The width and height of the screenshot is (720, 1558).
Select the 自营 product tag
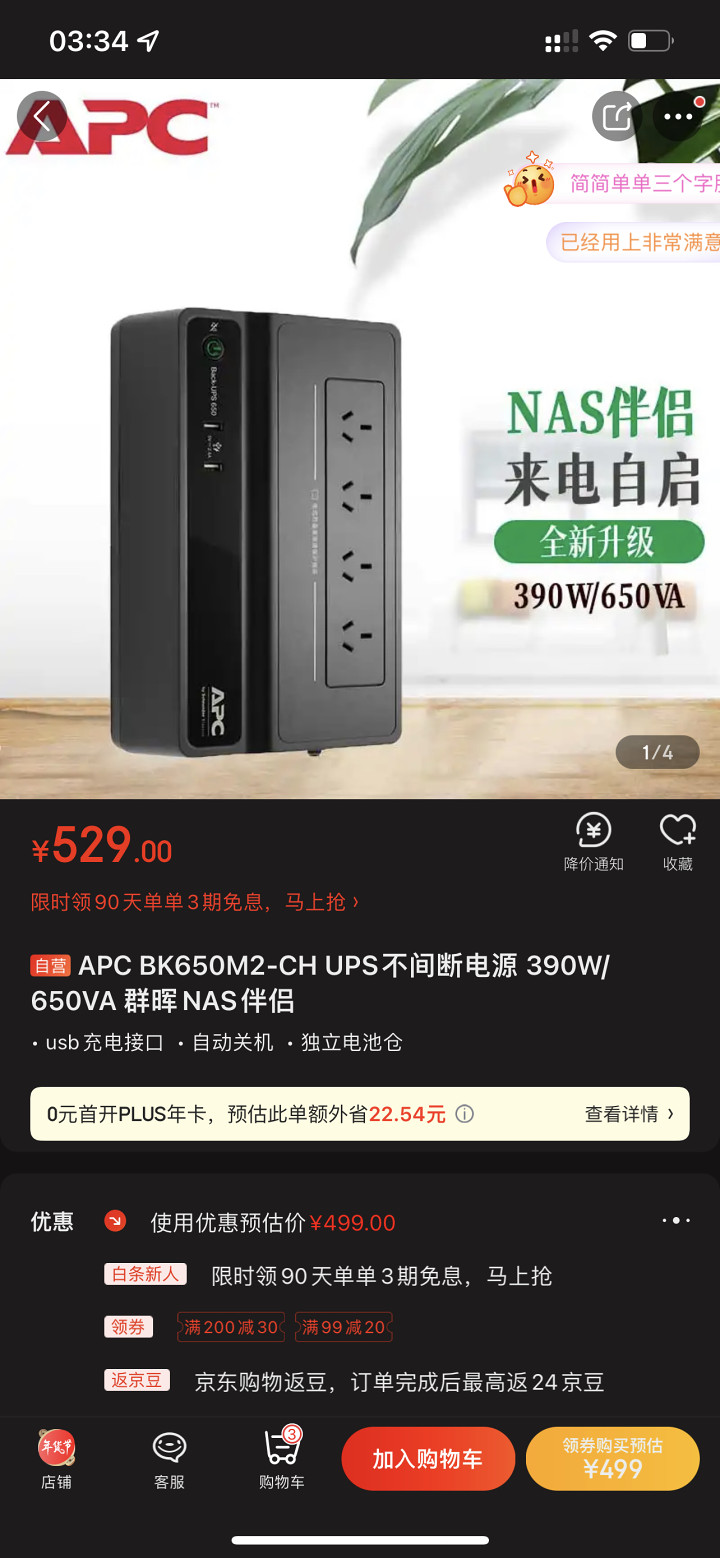pyautogui.click(x=51, y=967)
